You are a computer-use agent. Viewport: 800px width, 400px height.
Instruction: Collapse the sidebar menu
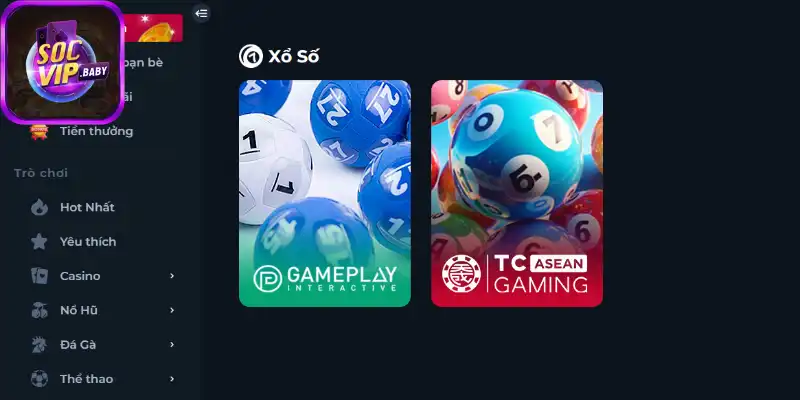[201, 13]
